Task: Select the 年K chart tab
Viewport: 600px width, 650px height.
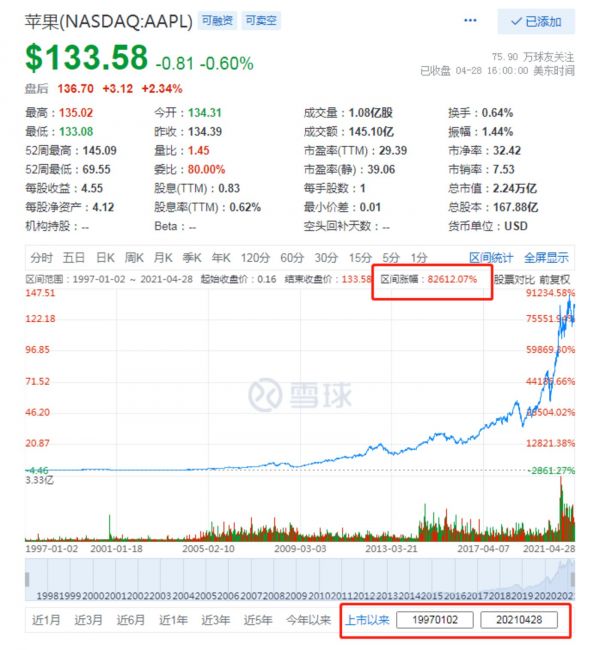Action: tap(224, 257)
